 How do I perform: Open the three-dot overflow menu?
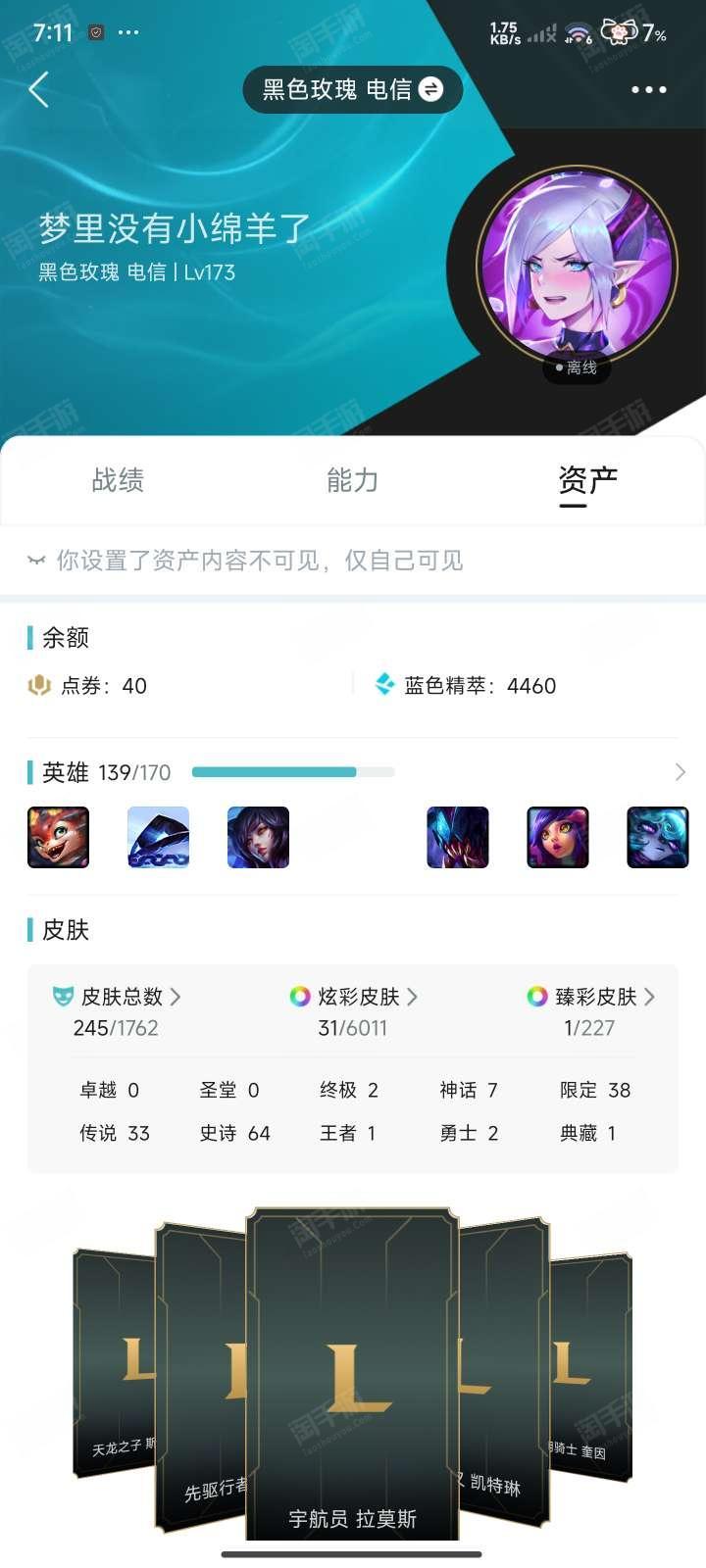pyautogui.click(x=649, y=89)
